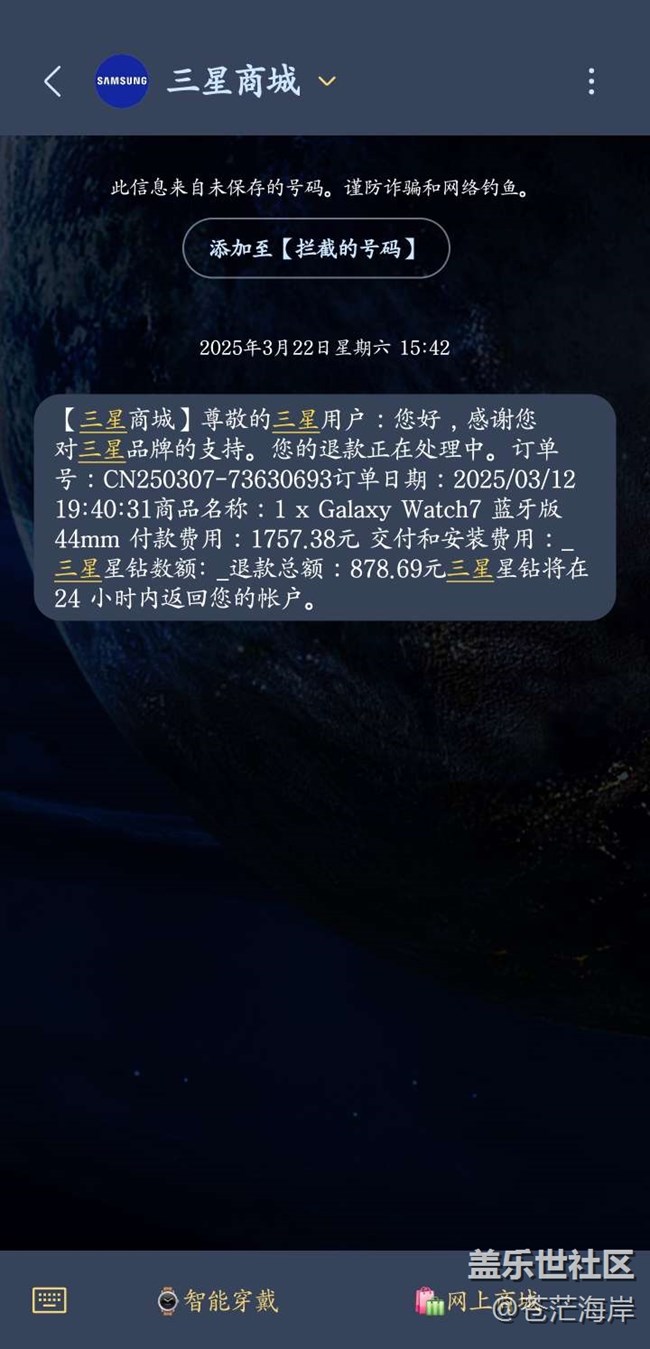Open the 网上商城 menu
Image resolution: width=650 pixels, height=1349 pixels.
click(478, 1300)
